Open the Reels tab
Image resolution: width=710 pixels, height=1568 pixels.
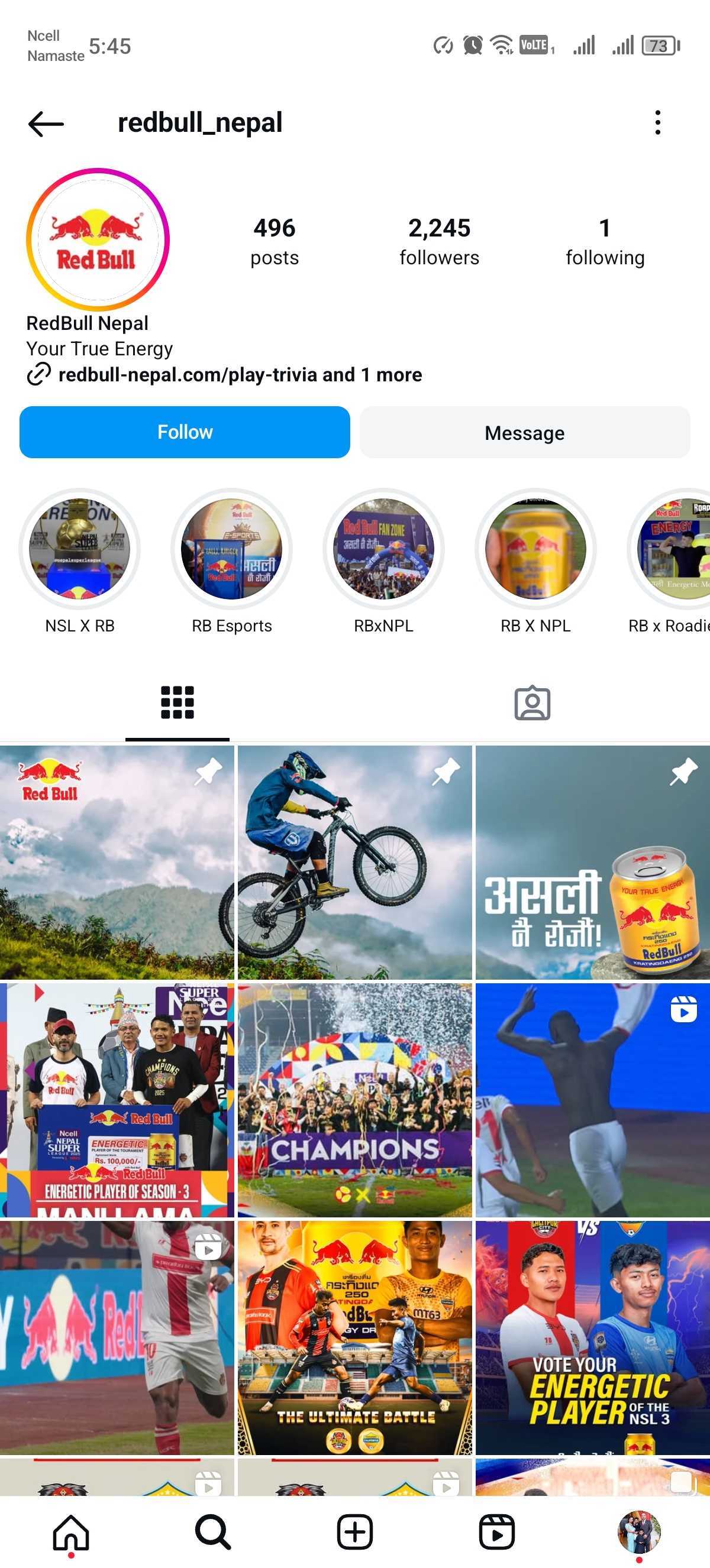pos(496,1531)
